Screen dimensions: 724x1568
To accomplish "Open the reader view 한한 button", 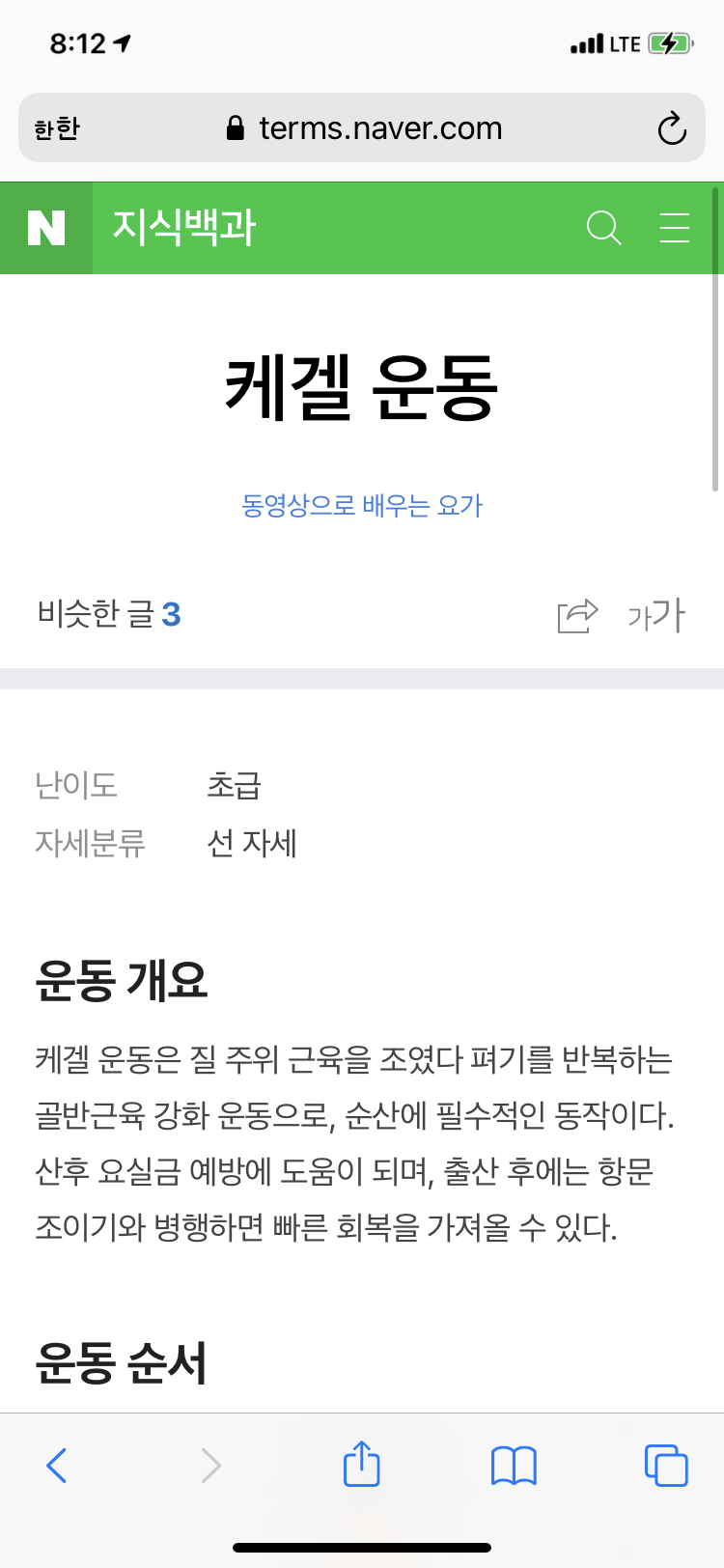I will tap(57, 128).
